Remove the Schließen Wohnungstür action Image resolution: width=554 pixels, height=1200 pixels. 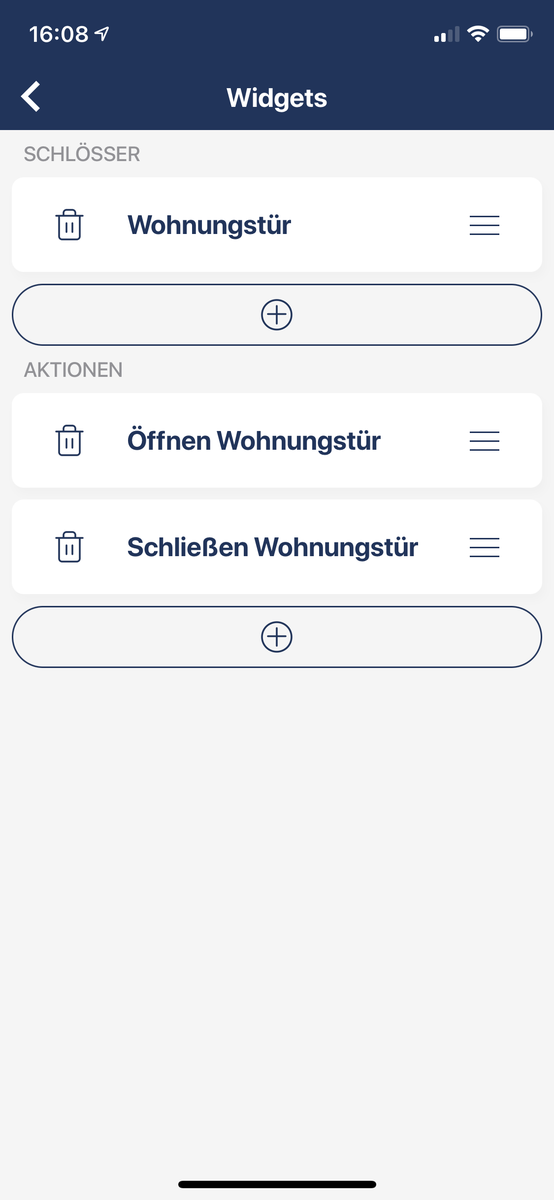click(x=69, y=547)
